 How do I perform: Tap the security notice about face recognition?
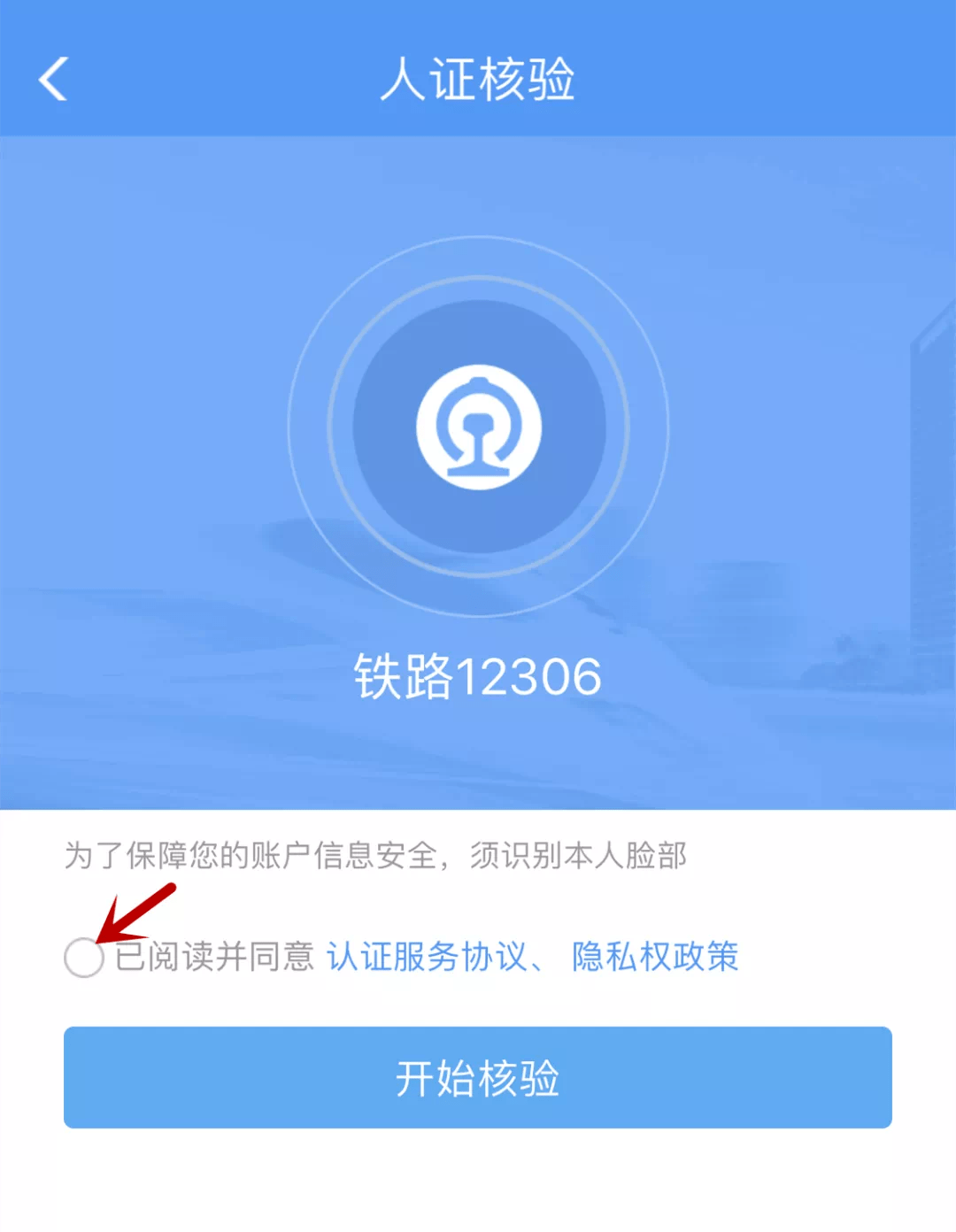pos(376,855)
